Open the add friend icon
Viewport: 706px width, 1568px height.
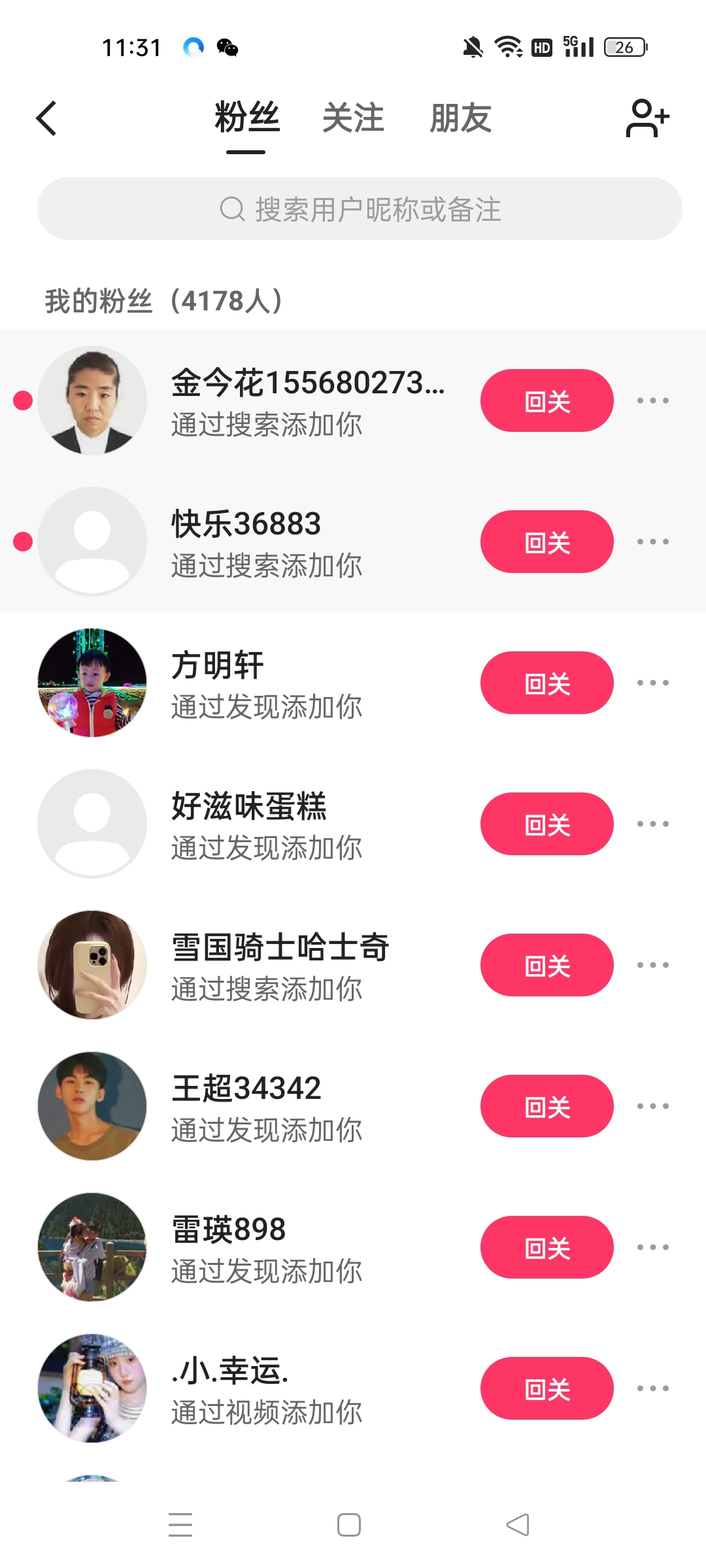(x=647, y=118)
